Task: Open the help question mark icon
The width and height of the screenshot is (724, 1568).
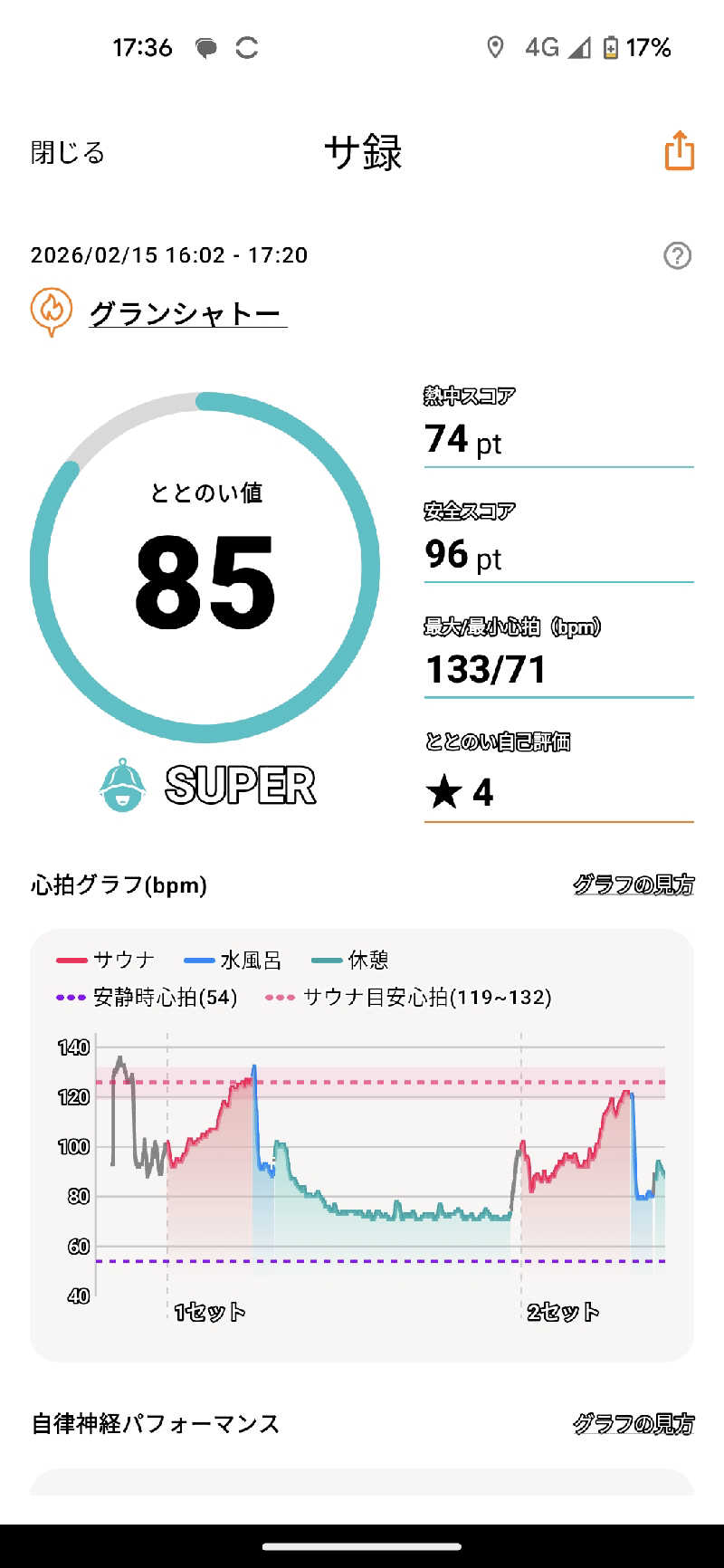Action: [677, 256]
